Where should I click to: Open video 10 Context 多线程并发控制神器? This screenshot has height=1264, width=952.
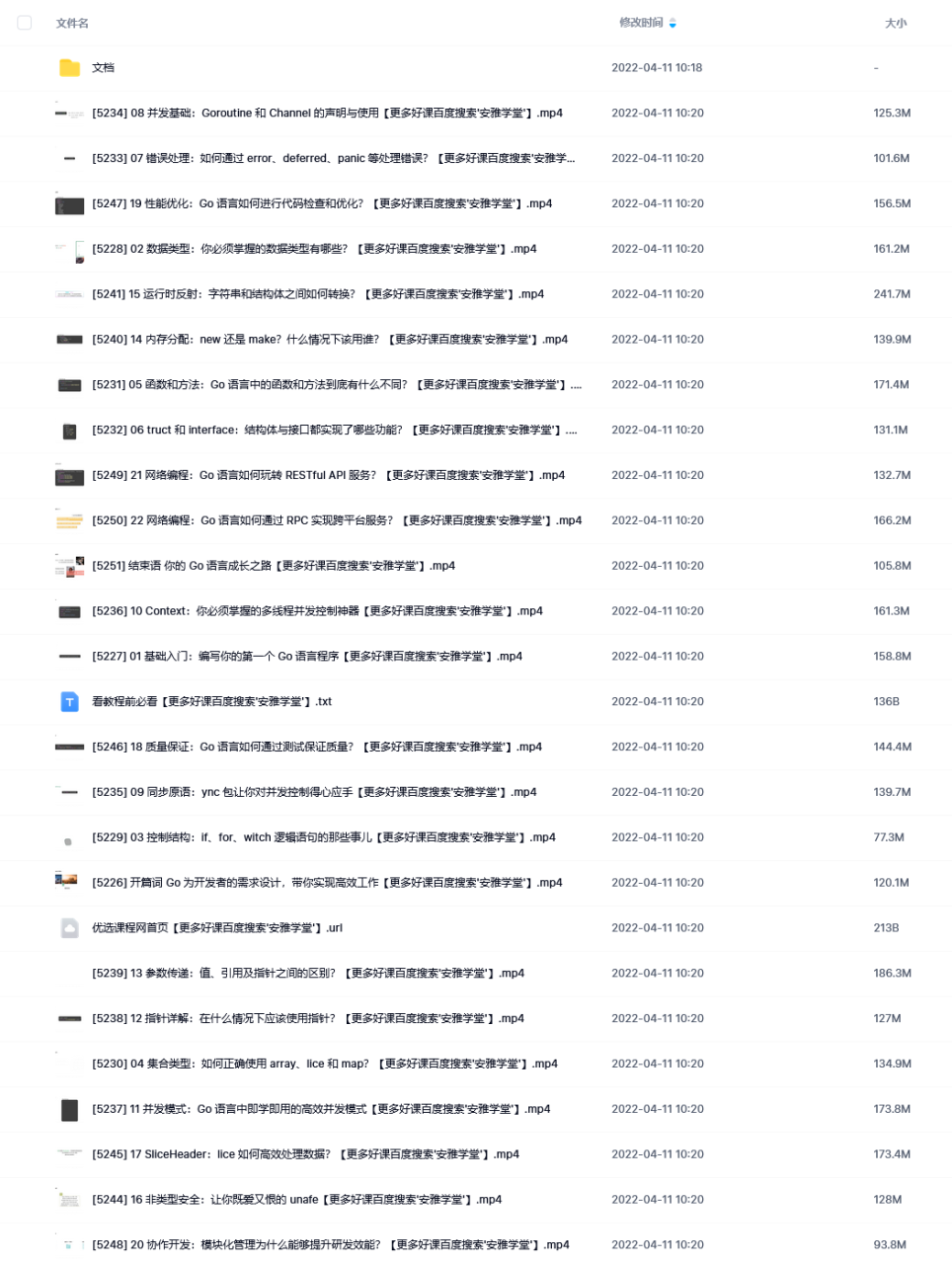click(x=316, y=611)
